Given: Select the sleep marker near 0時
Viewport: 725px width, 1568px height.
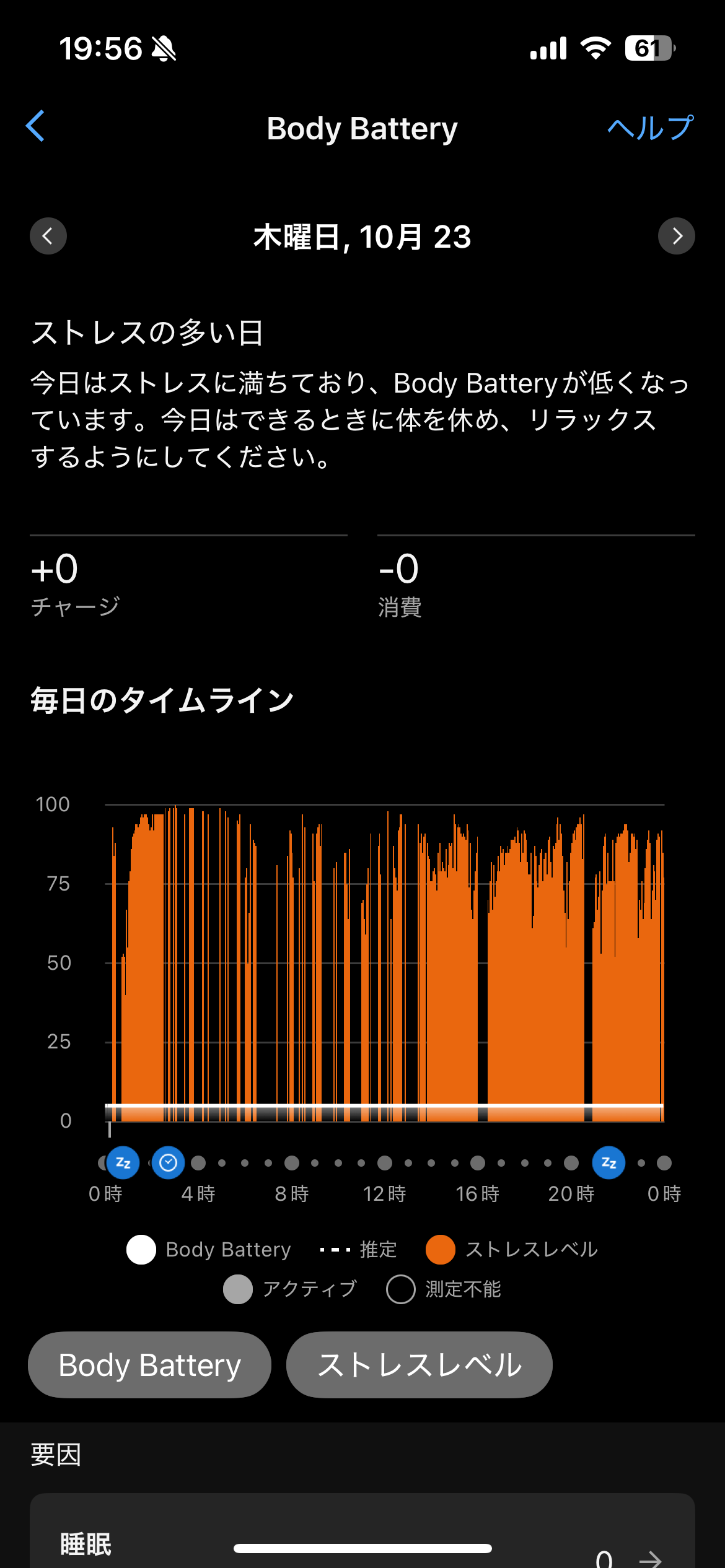Looking at the screenshot, I should coord(123,1163).
